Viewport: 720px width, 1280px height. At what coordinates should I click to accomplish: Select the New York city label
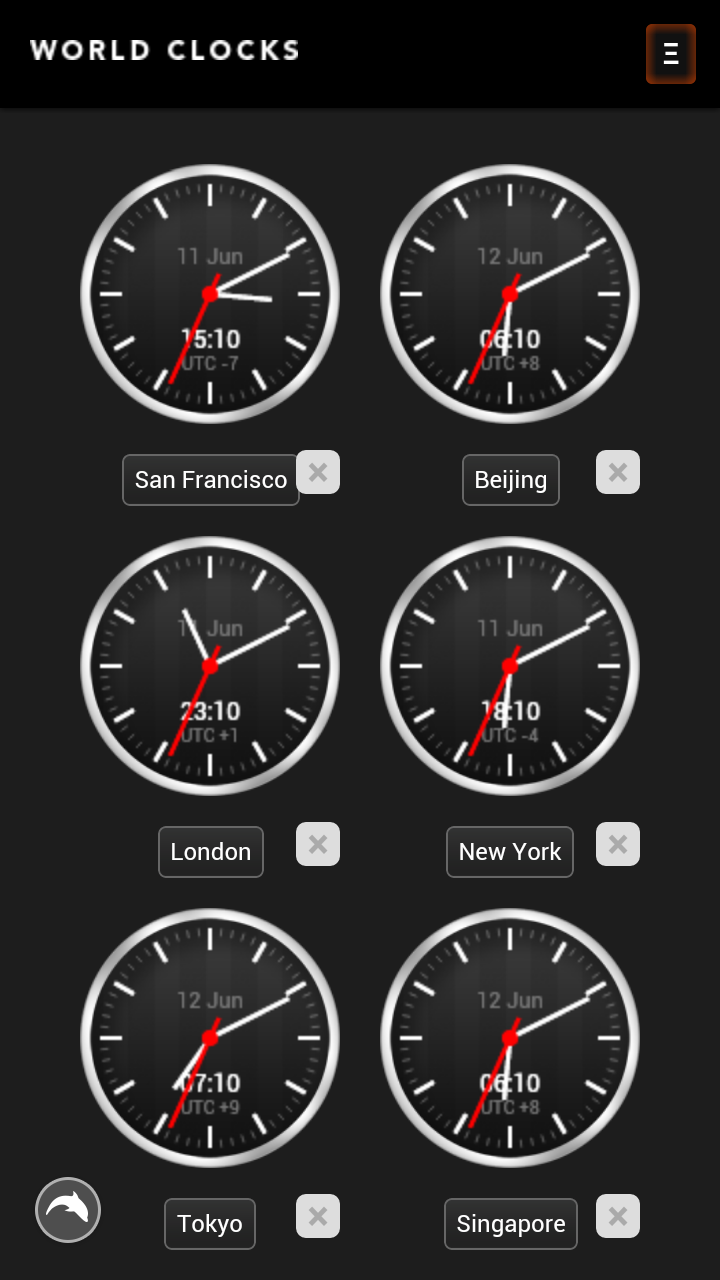[510, 852]
